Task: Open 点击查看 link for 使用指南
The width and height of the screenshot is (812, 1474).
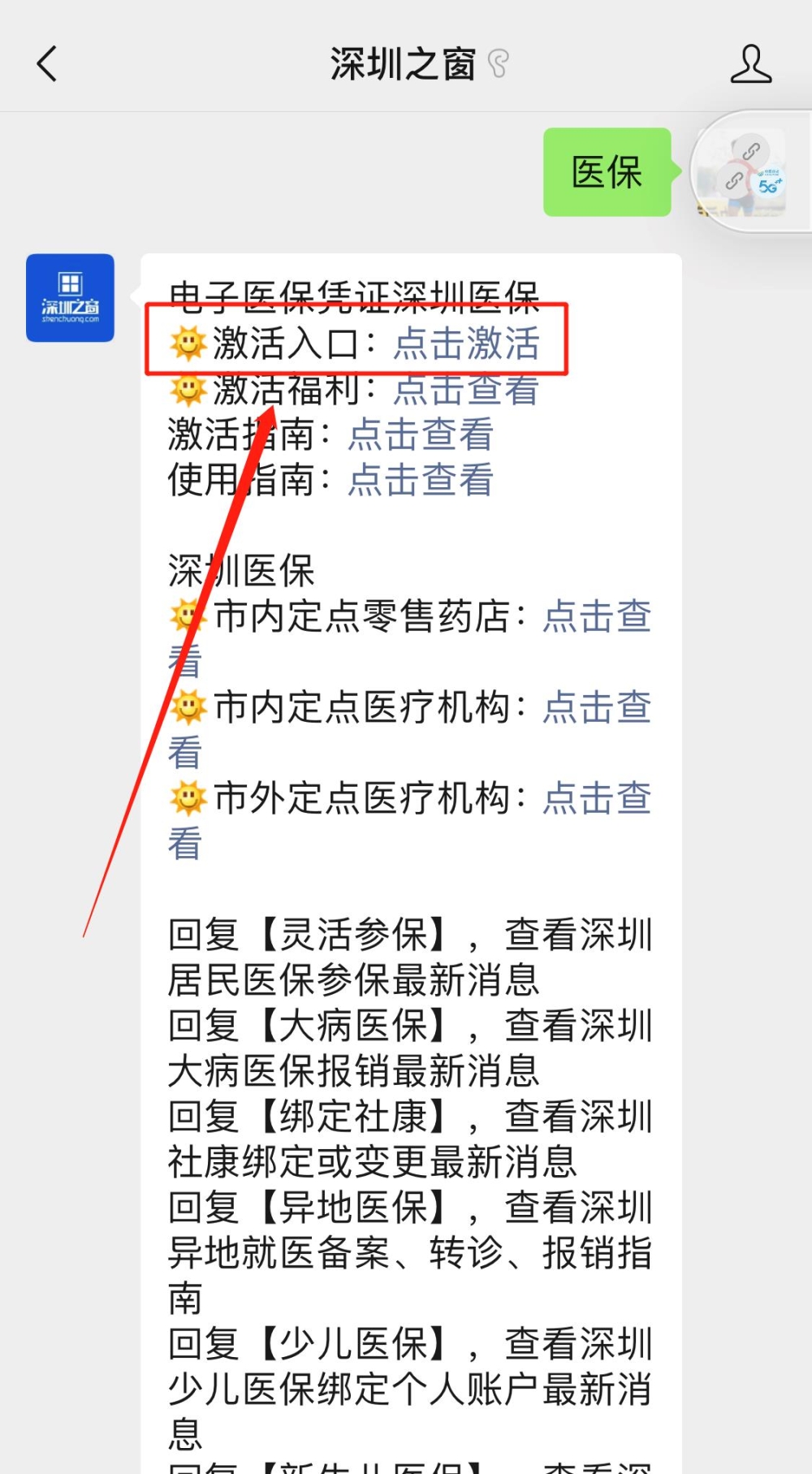Action: pyautogui.click(x=420, y=480)
